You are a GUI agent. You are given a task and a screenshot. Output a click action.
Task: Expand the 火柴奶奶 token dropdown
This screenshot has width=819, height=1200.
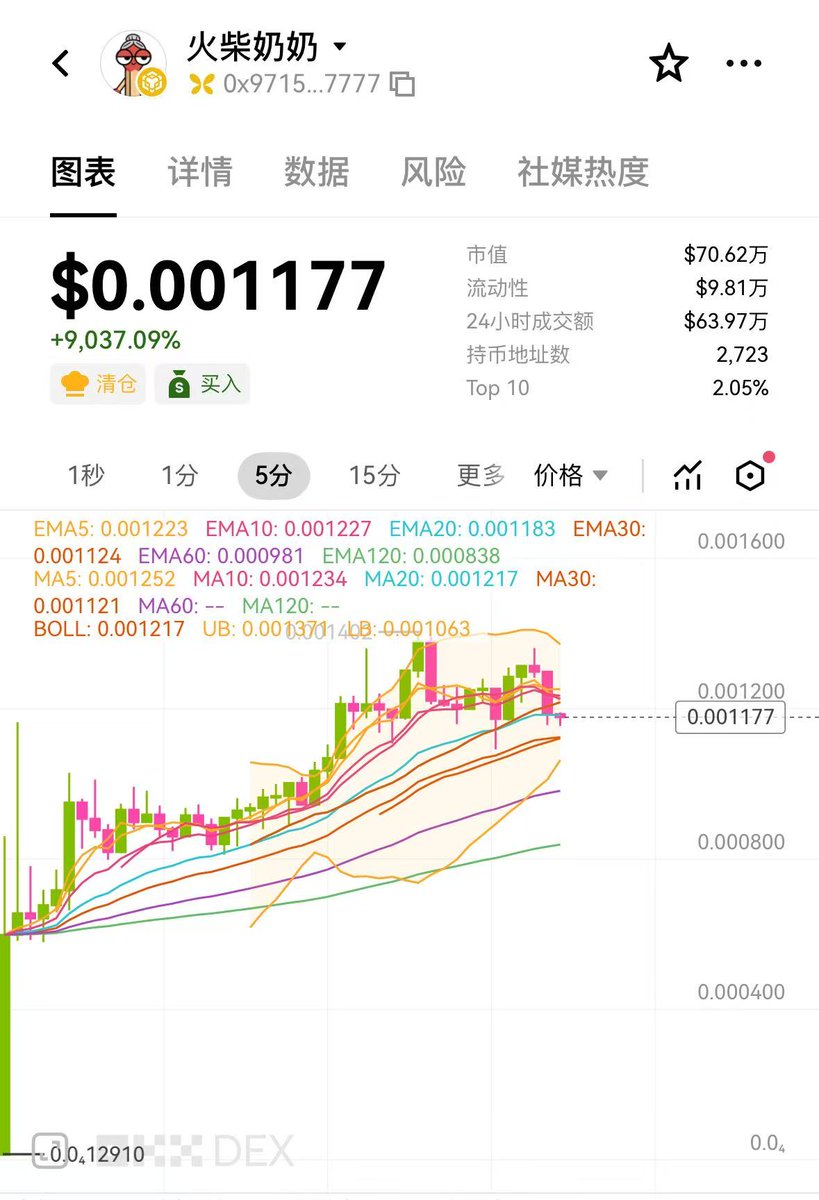[339, 46]
